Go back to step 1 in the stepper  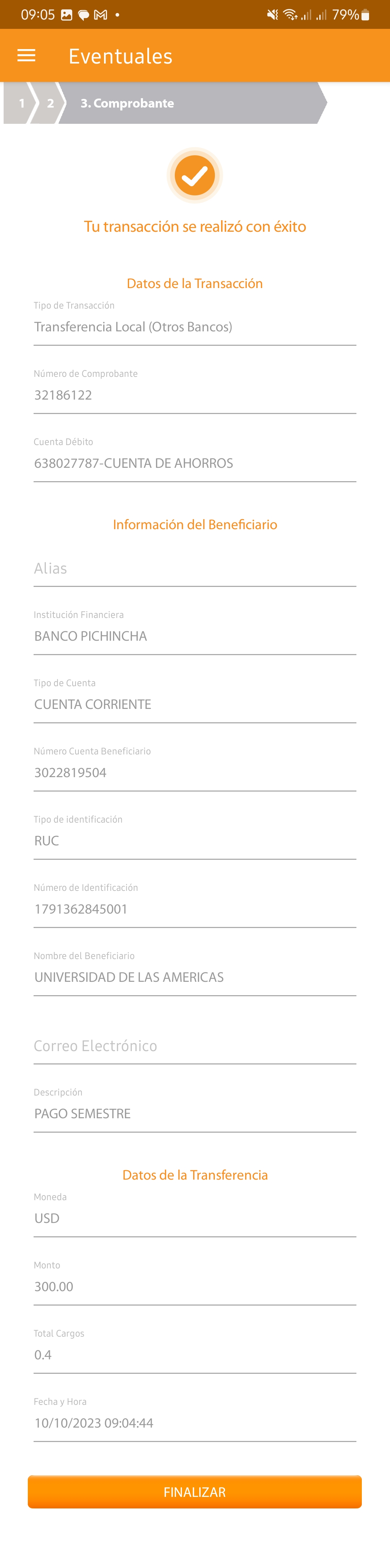click(20, 104)
